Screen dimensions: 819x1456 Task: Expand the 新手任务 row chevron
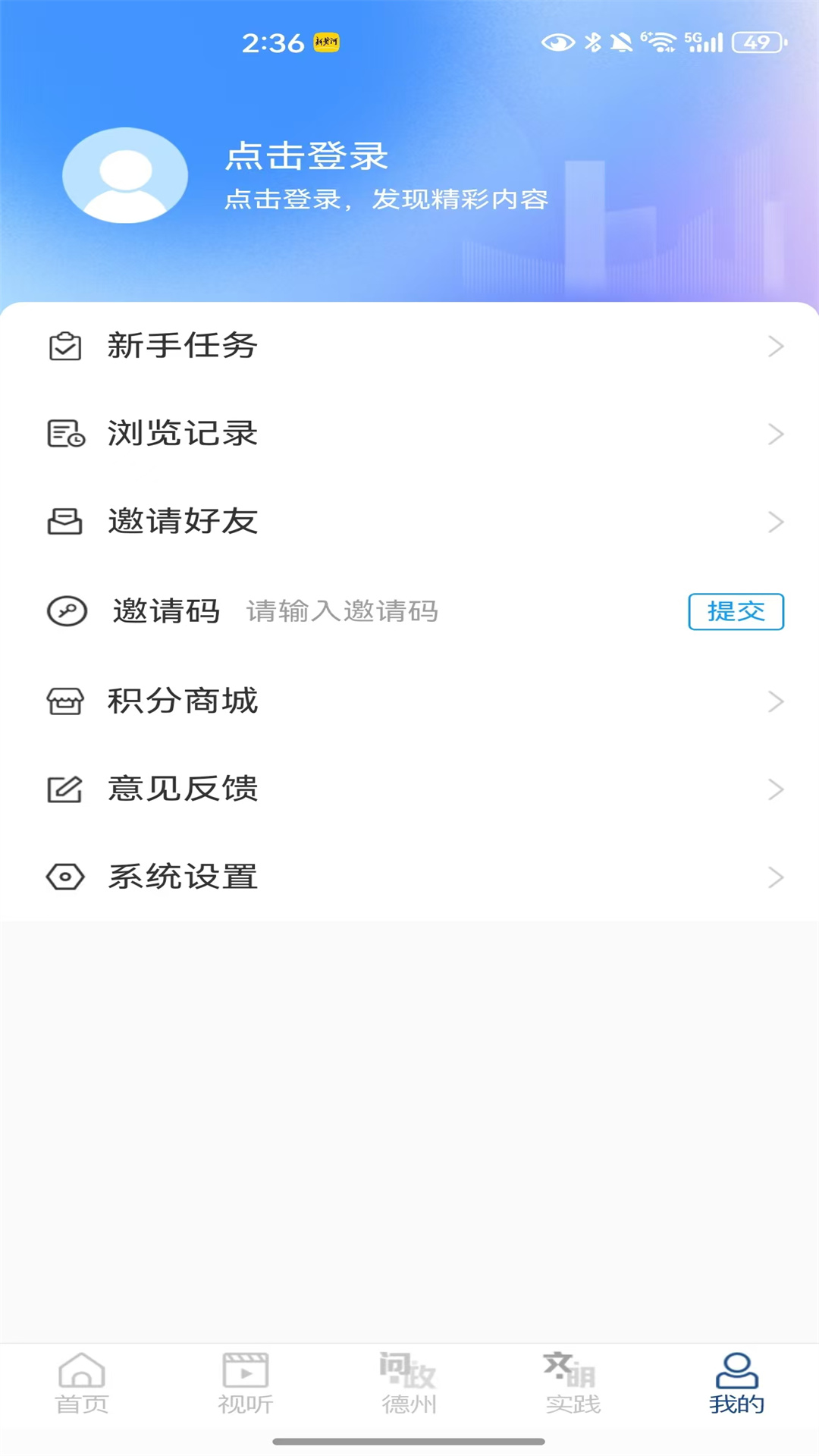777,346
